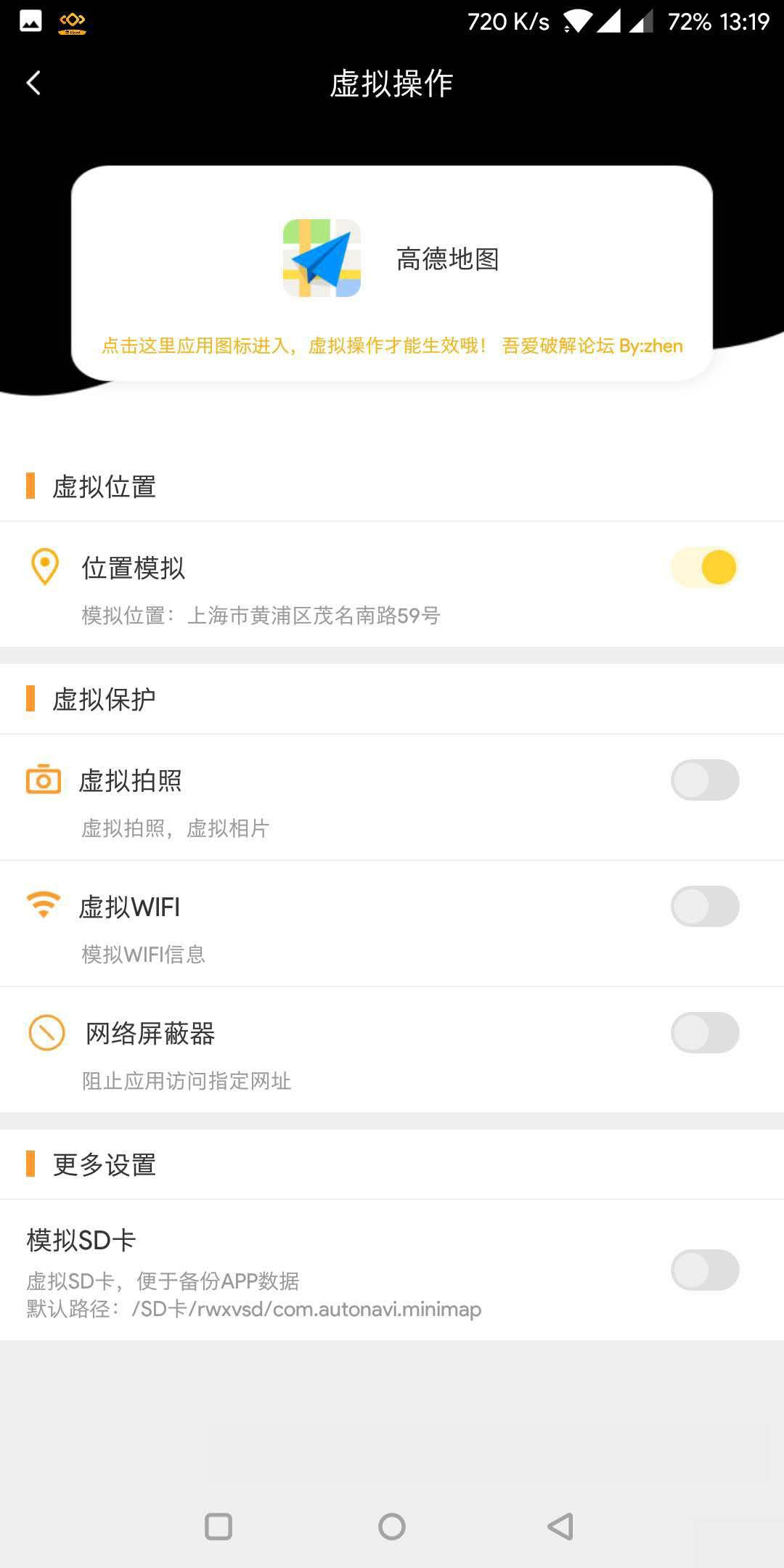The width and height of the screenshot is (784, 1568).
Task: Tap the back arrow in the top bar
Action: coord(33,83)
